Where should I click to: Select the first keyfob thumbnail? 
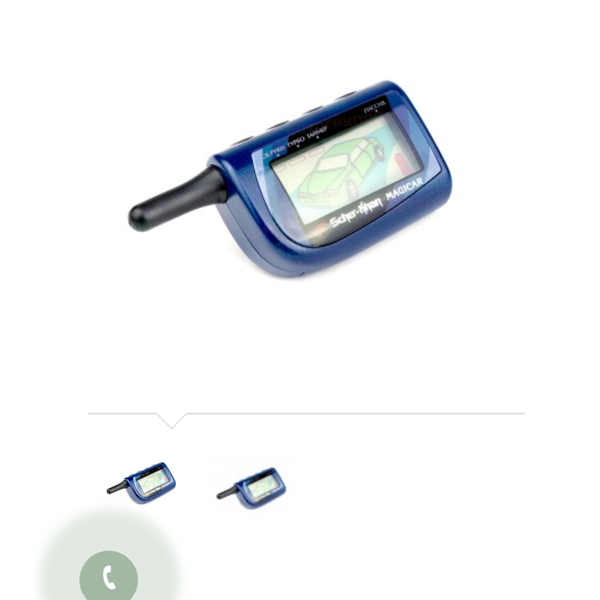[x=142, y=482]
